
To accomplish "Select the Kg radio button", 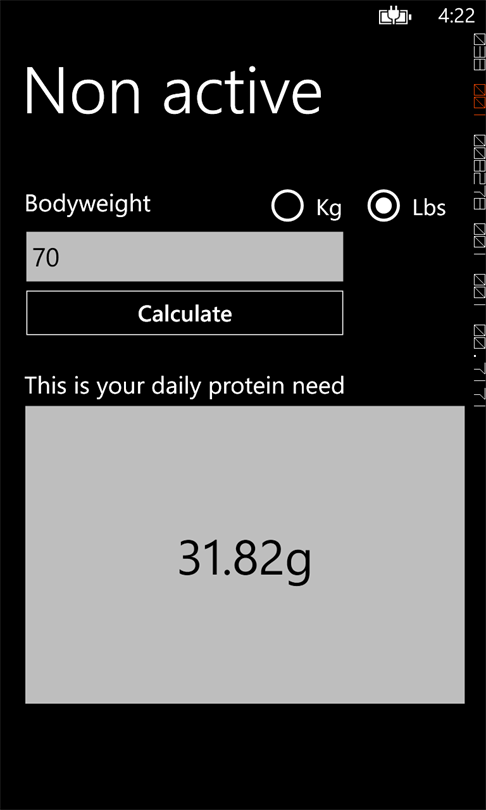I will coord(287,206).
